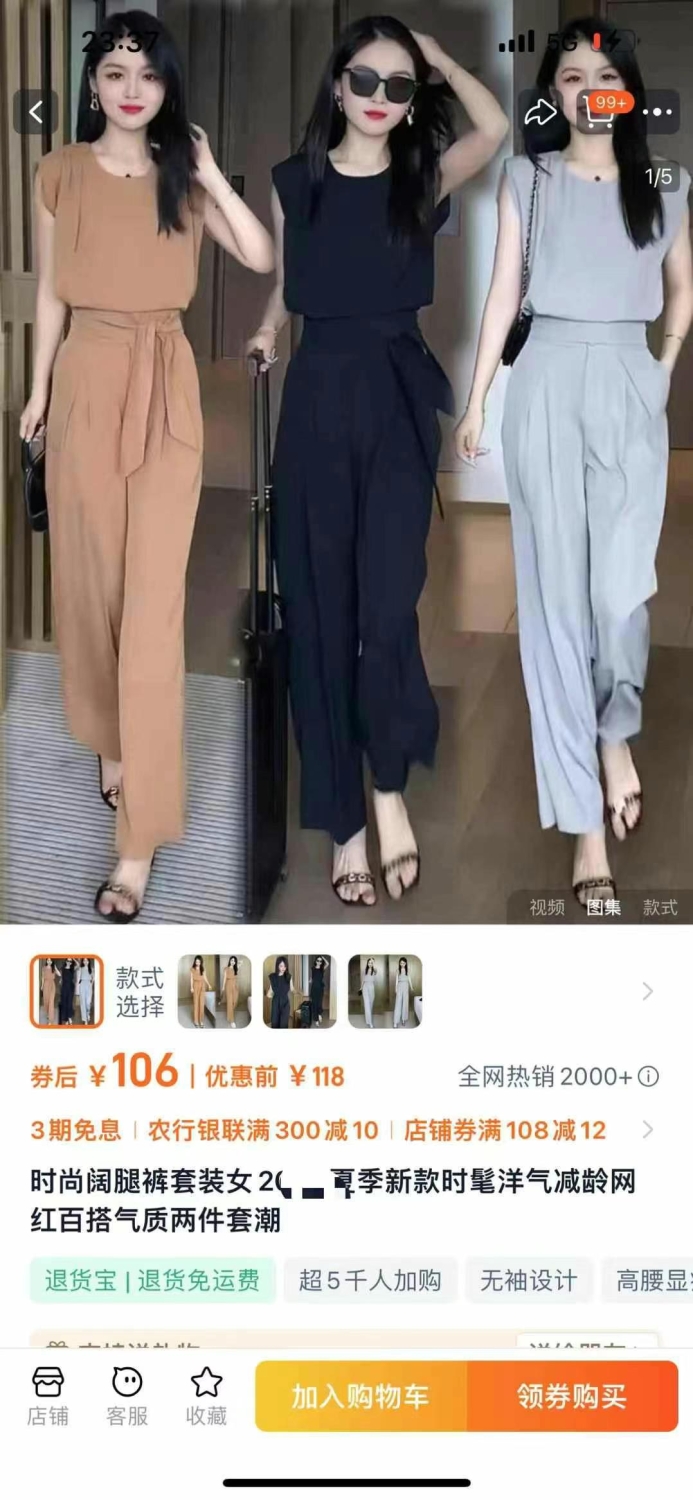Switch to the 视频 tab on the image
Viewport: 693px width, 1500px height.
547,907
